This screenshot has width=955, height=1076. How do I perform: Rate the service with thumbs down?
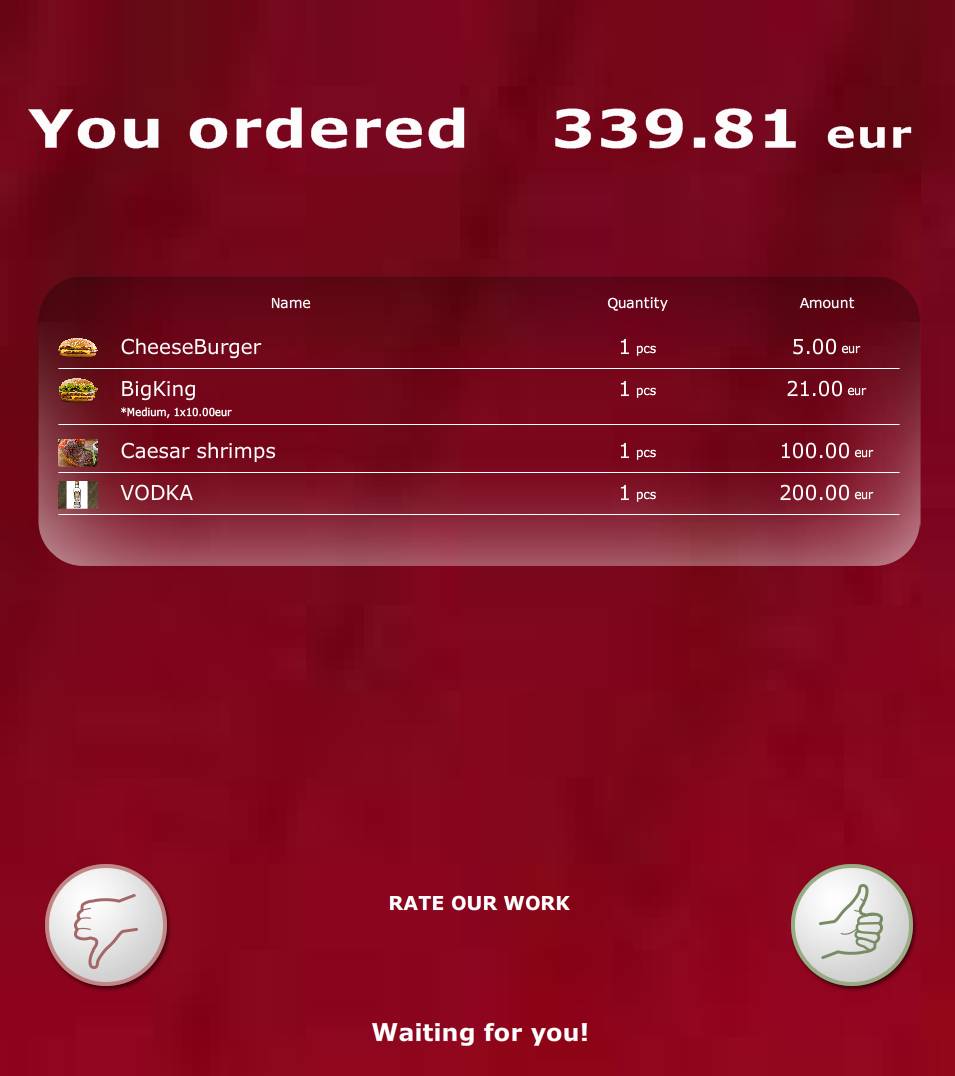tap(106, 925)
